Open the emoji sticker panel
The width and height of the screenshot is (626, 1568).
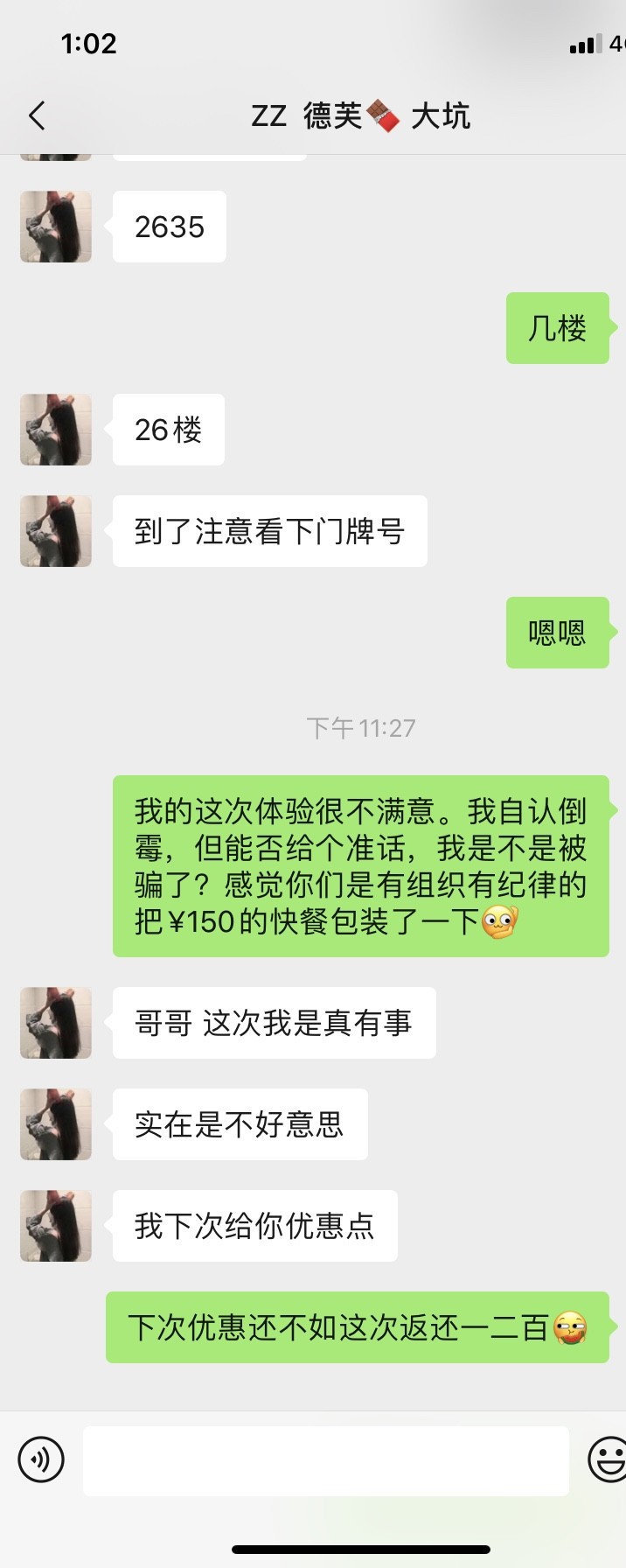tap(607, 1459)
